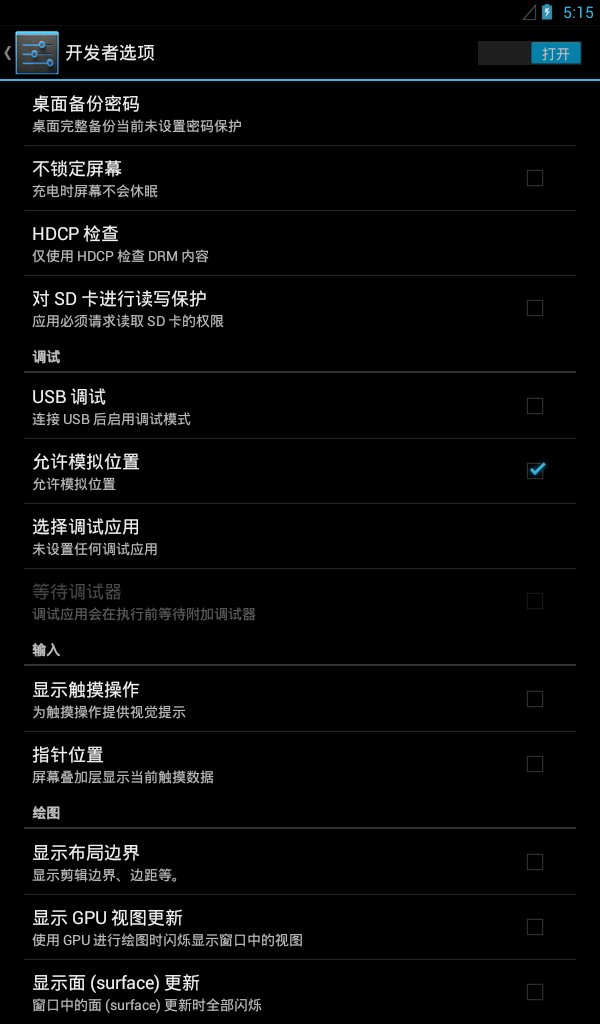Screen dimensions: 600x1024
Task: Enable 显示 GPU 视图更新
Action: (535, 927)
